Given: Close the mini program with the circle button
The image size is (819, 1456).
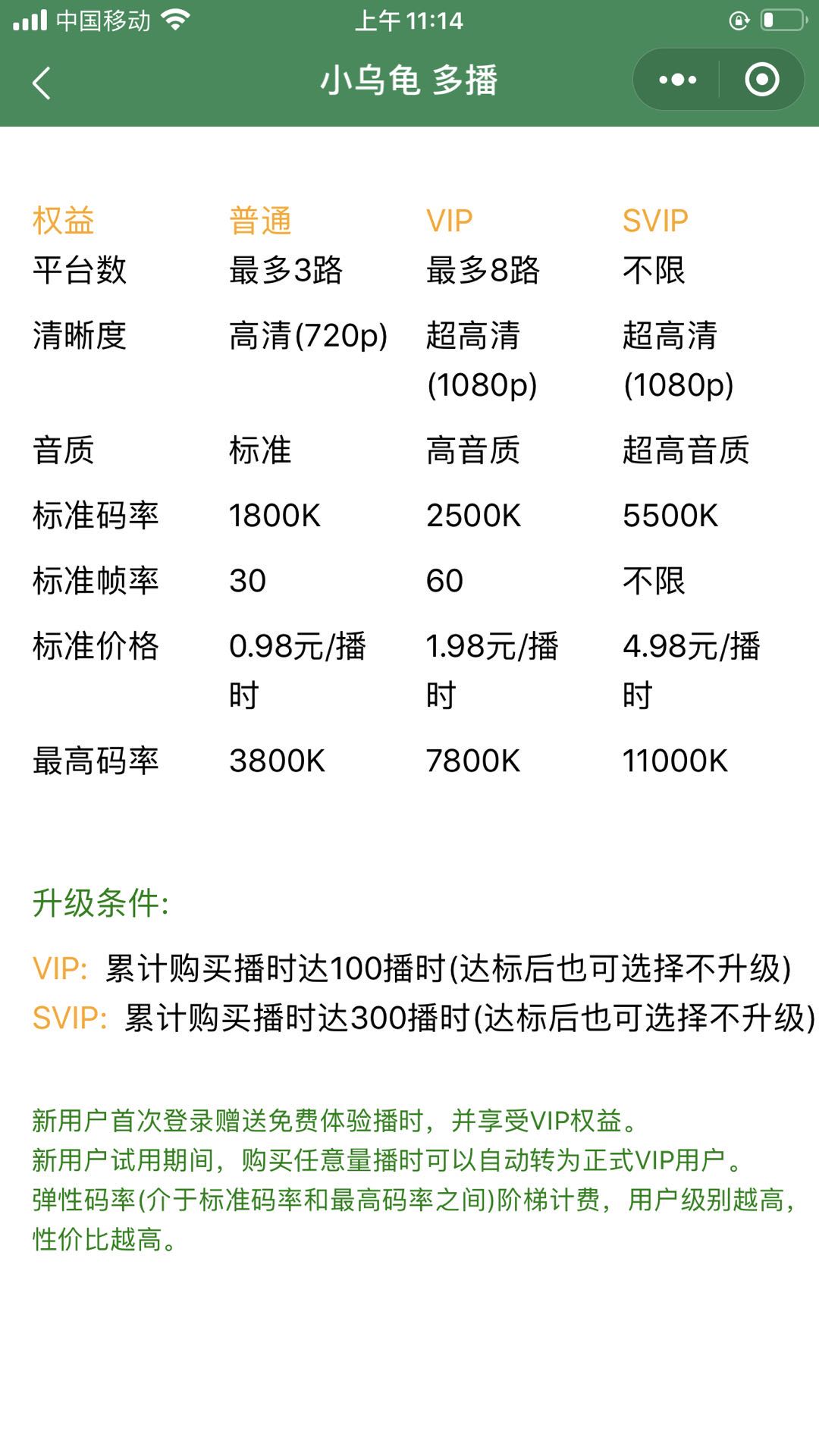Looking at the screenshot, I should [x=761, y=80].
